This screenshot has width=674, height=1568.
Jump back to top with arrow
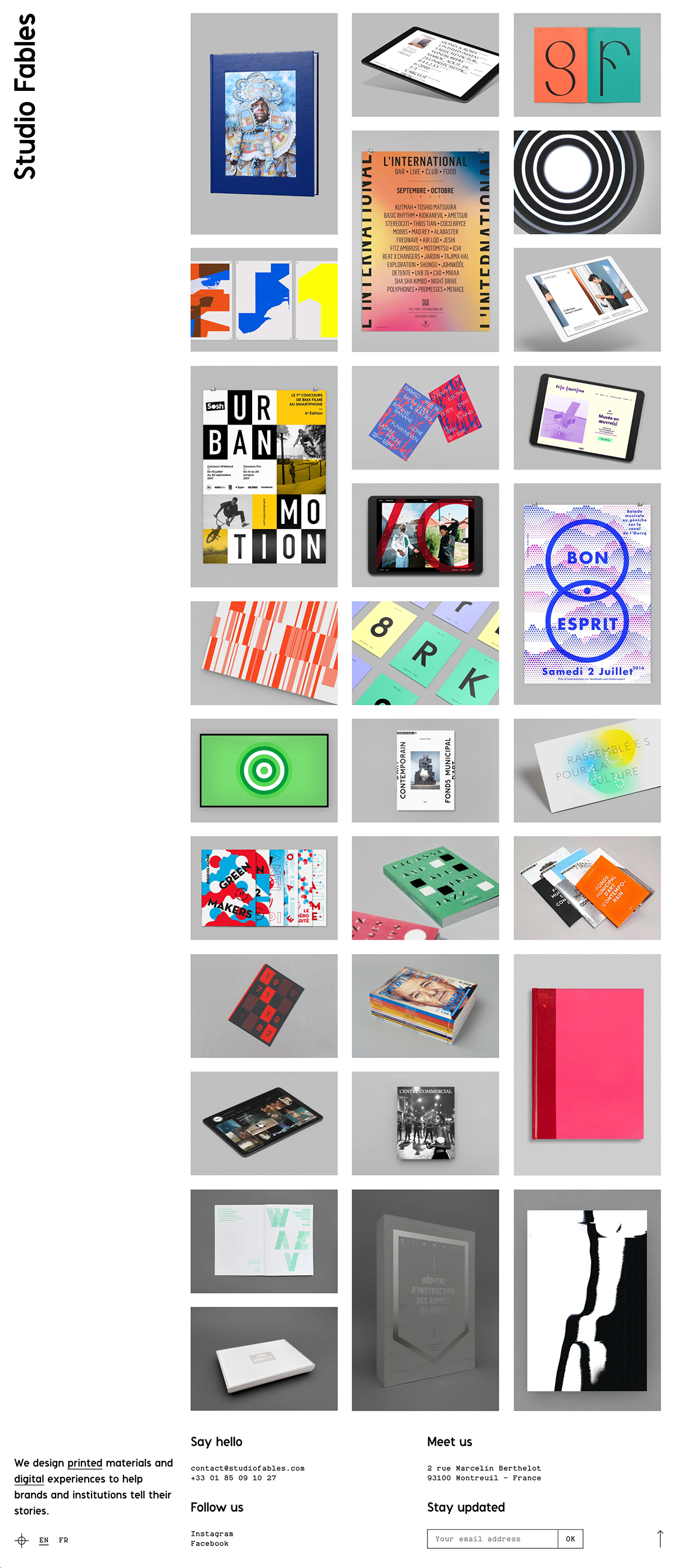click(659, 1538)
